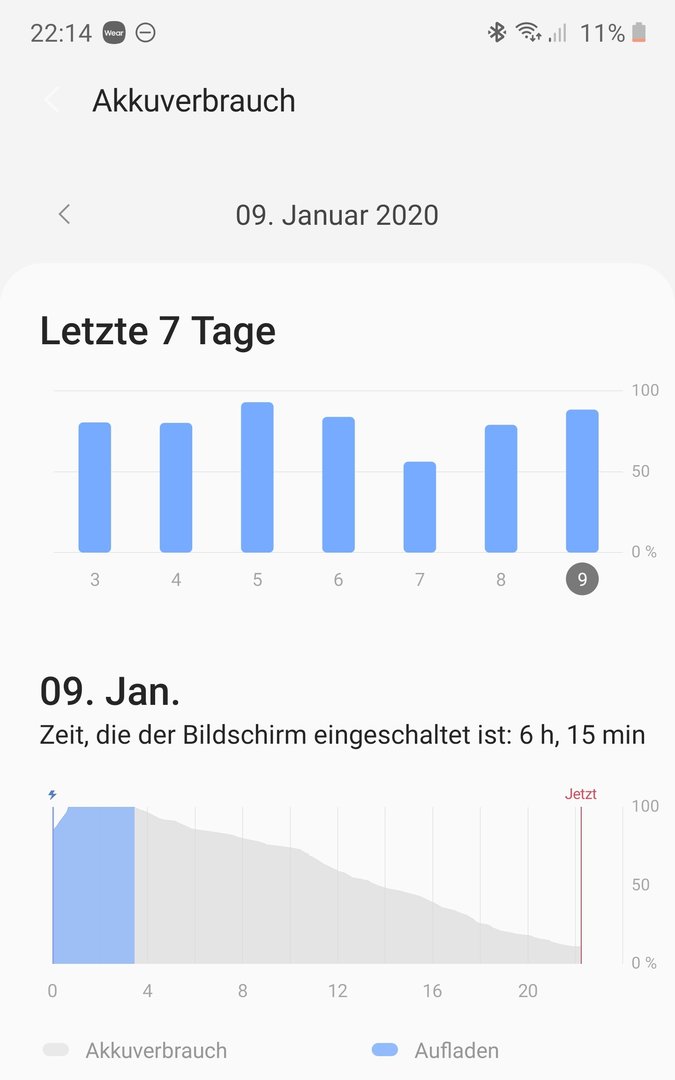Select day 4 bar in chart
Screen dimensions: 675x1080
point(176,487)
